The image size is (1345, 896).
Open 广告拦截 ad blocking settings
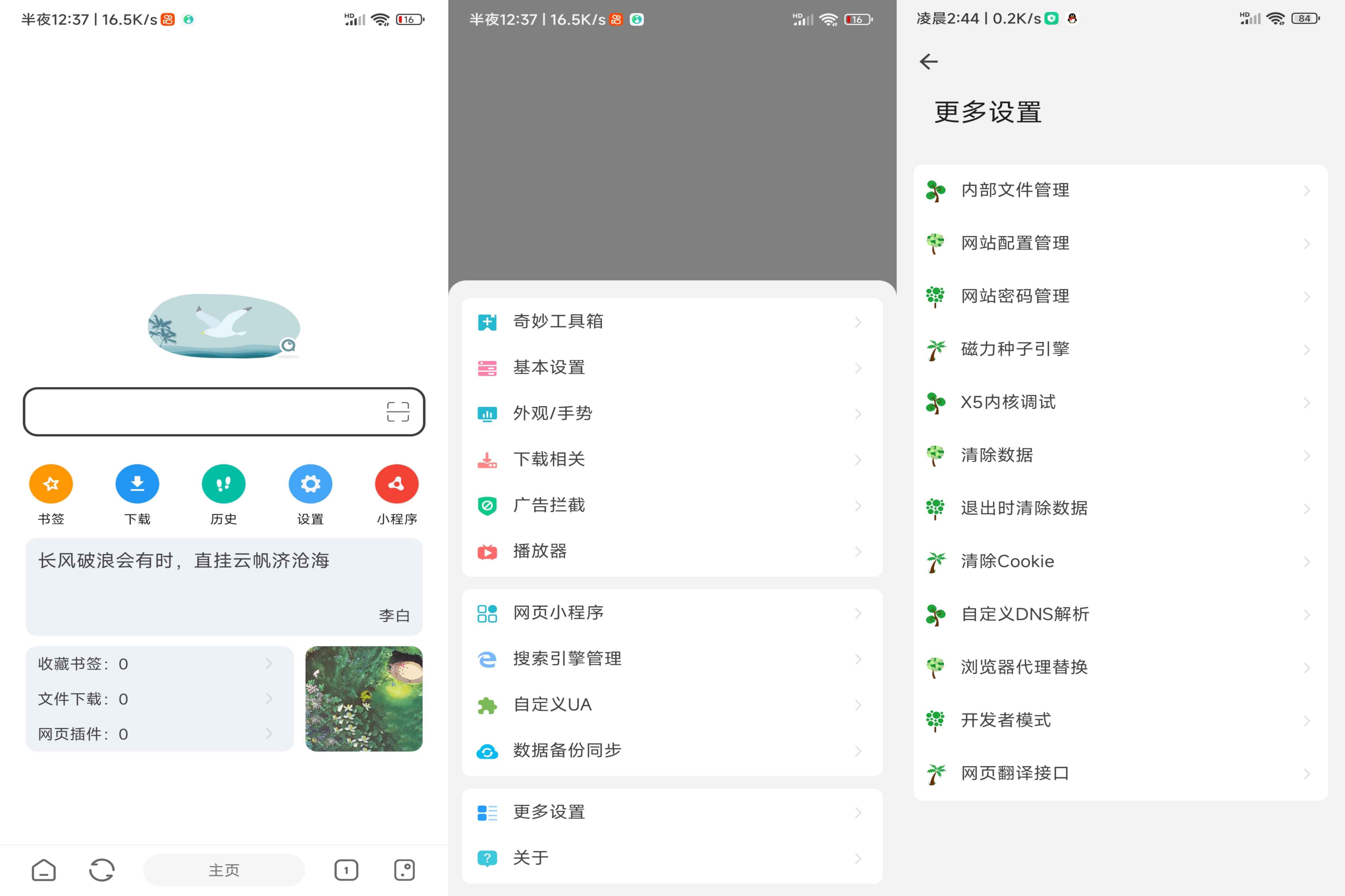[x=672, y=505]
